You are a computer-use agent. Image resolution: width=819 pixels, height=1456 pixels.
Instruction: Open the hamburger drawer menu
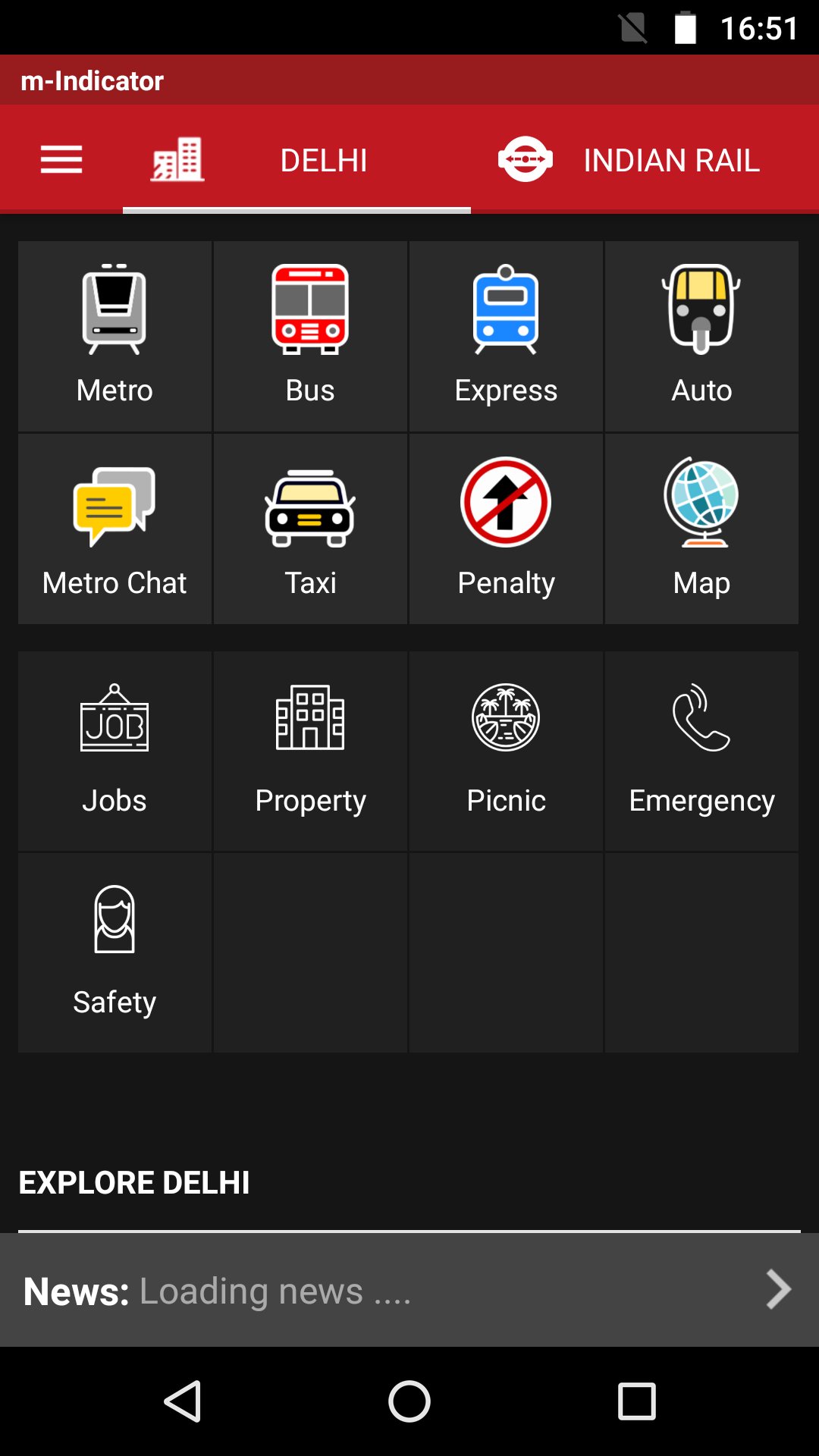(61, 160)
